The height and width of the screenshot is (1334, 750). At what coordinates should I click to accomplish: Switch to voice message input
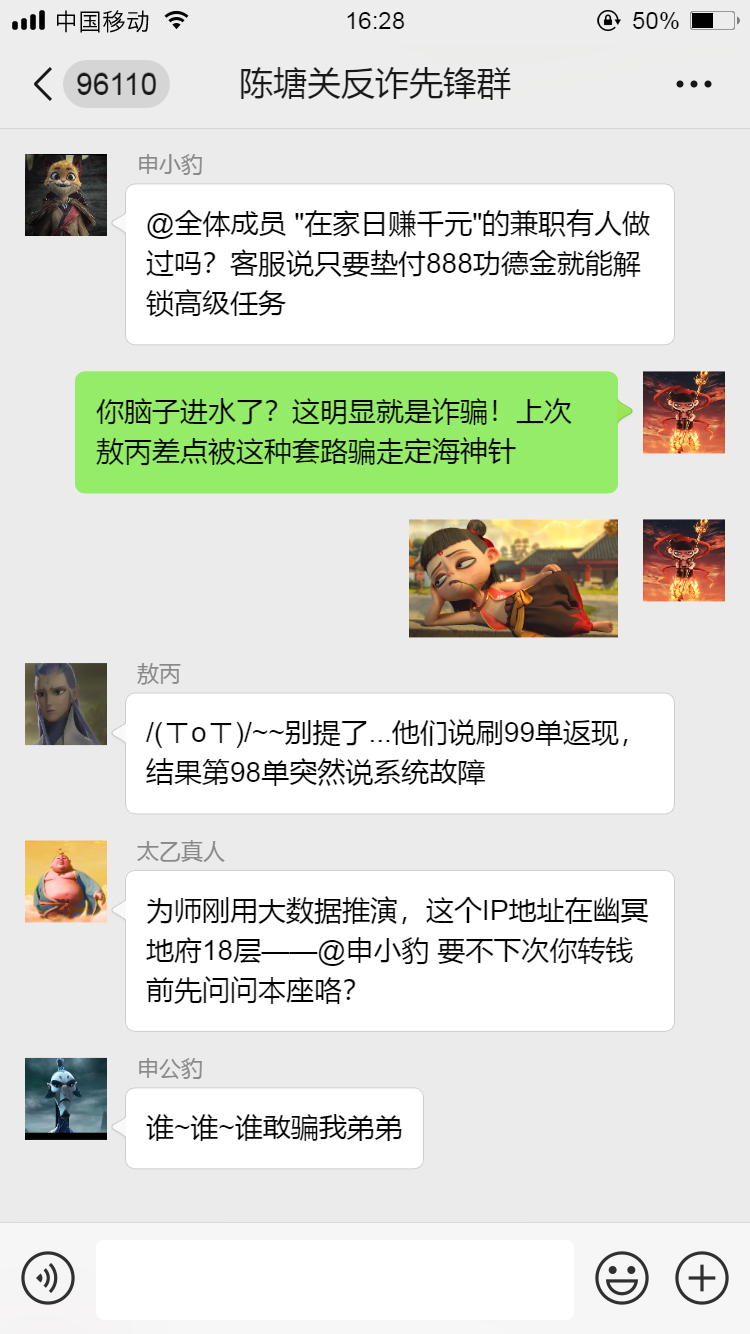[48, 1278]
